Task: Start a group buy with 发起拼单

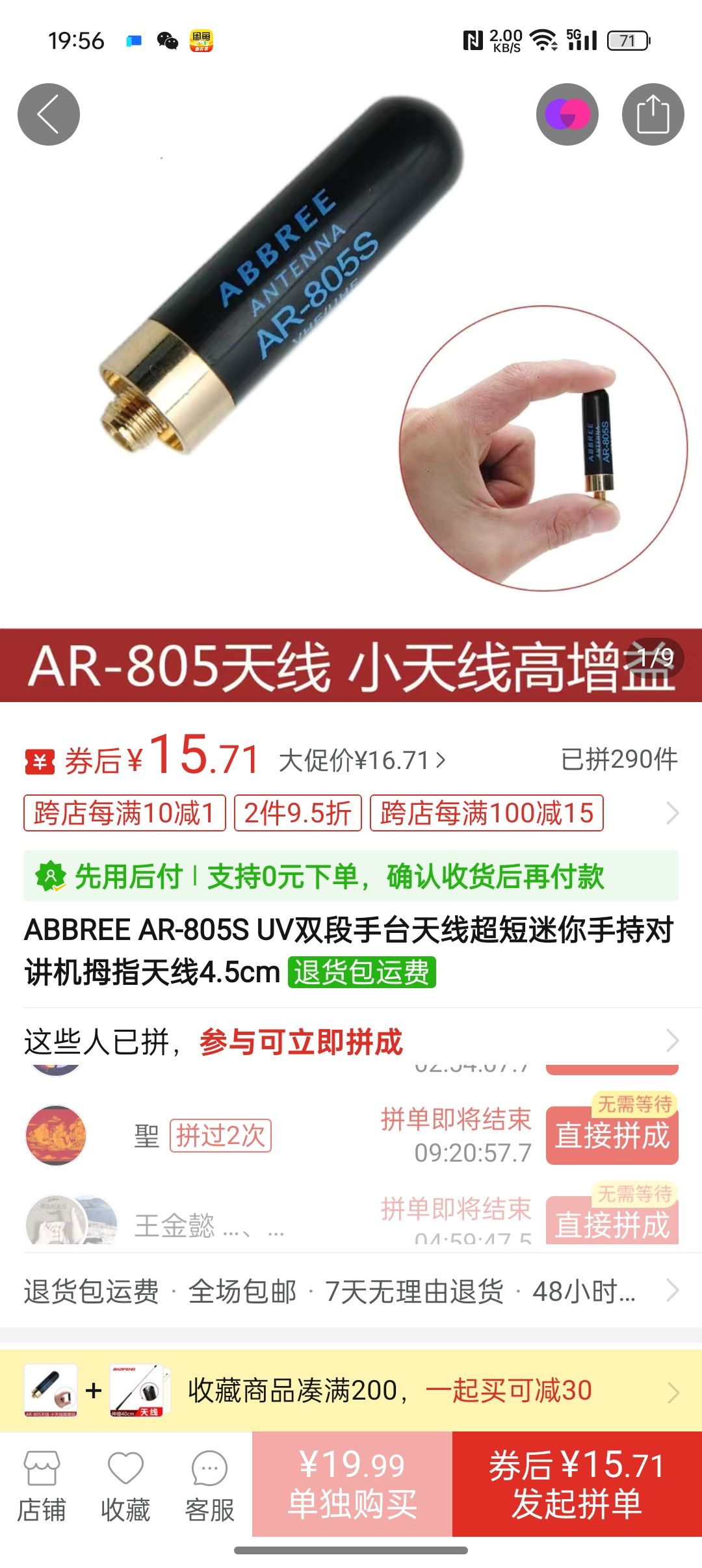Action: point(577,1485)
